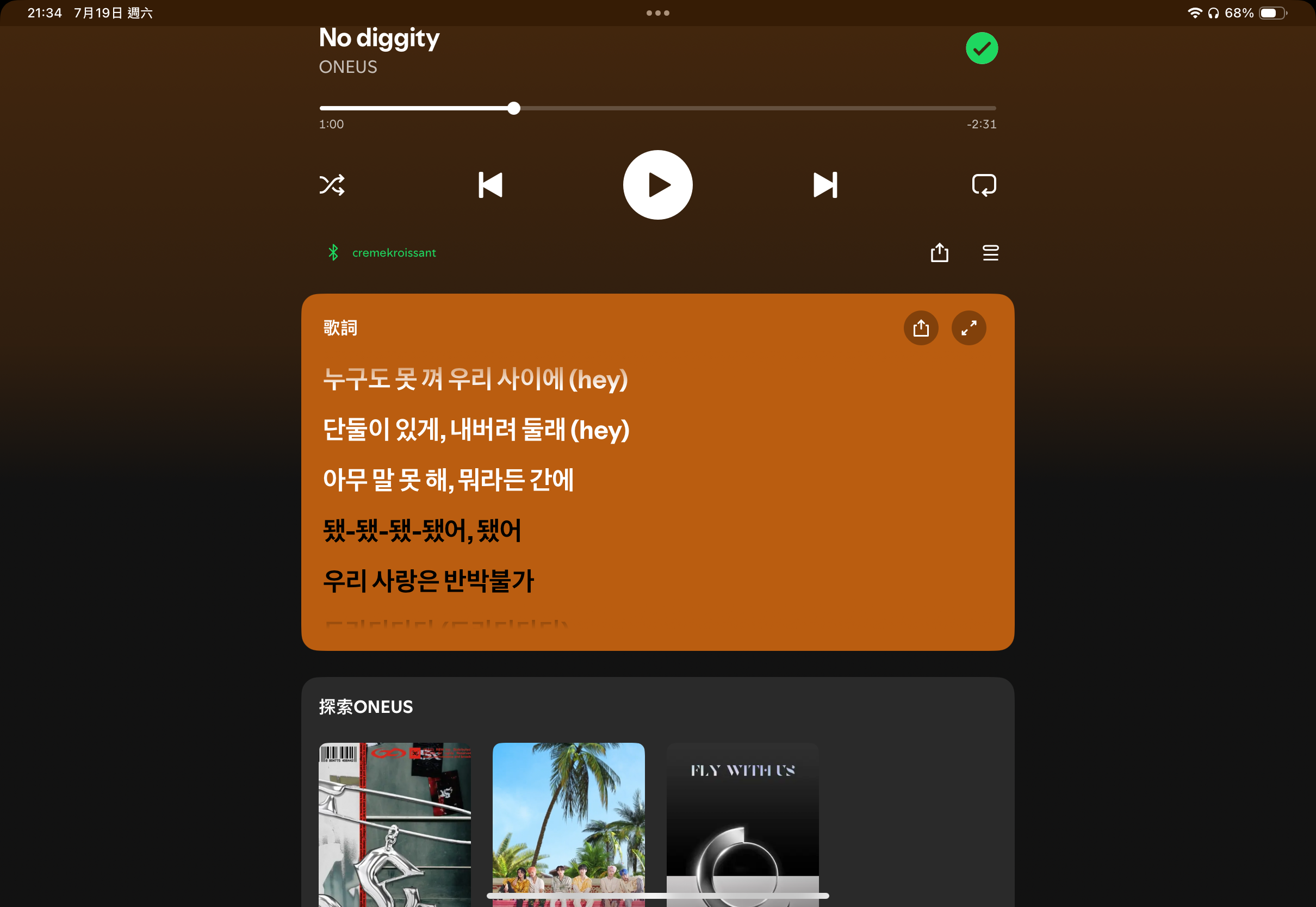
Task: Expand lyrics to full screen
Action: (969, 328)
